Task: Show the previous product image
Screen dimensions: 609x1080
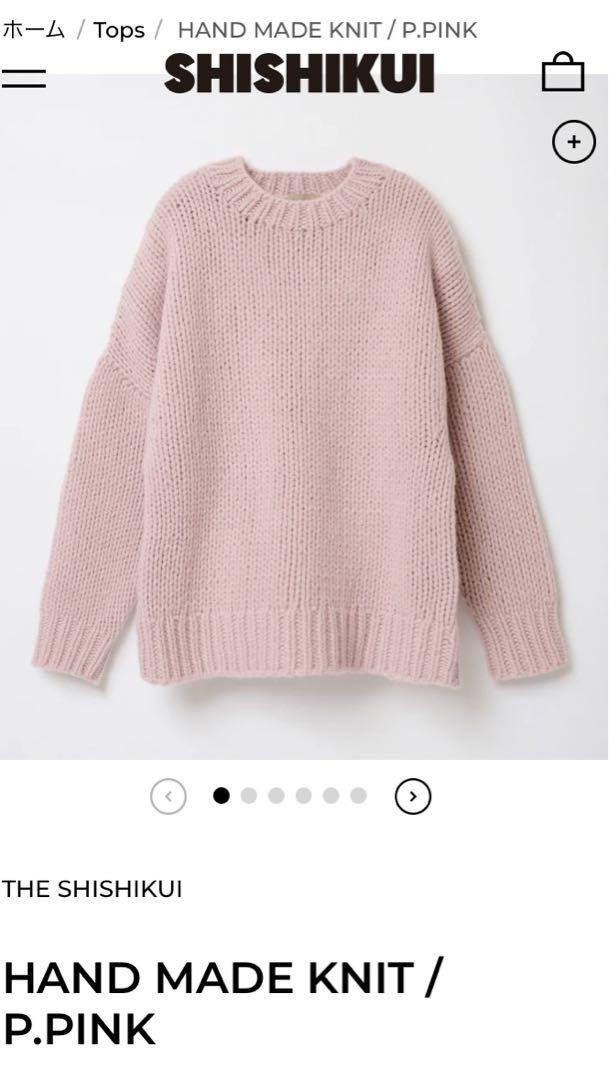Action: [168, 796]
